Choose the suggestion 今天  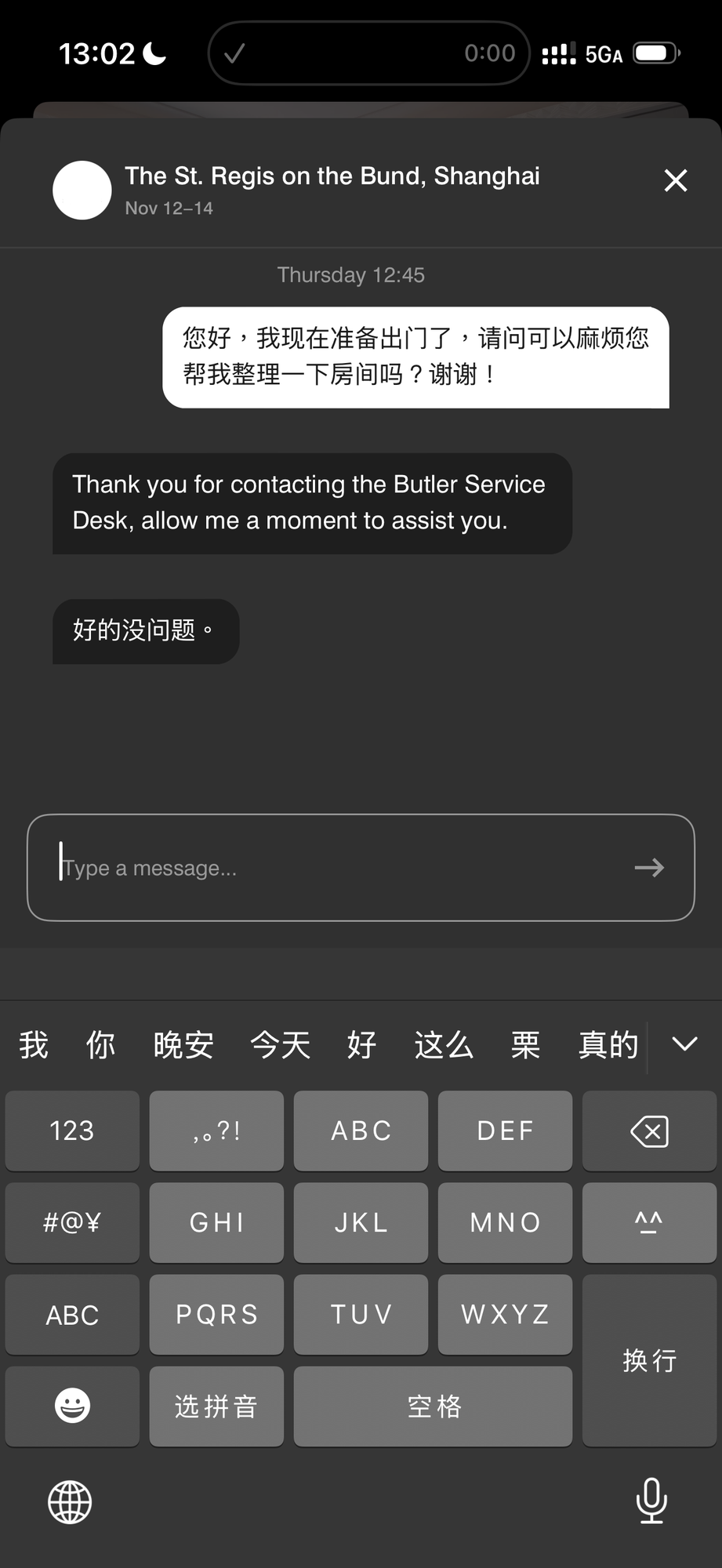(x=280, y=1044)
